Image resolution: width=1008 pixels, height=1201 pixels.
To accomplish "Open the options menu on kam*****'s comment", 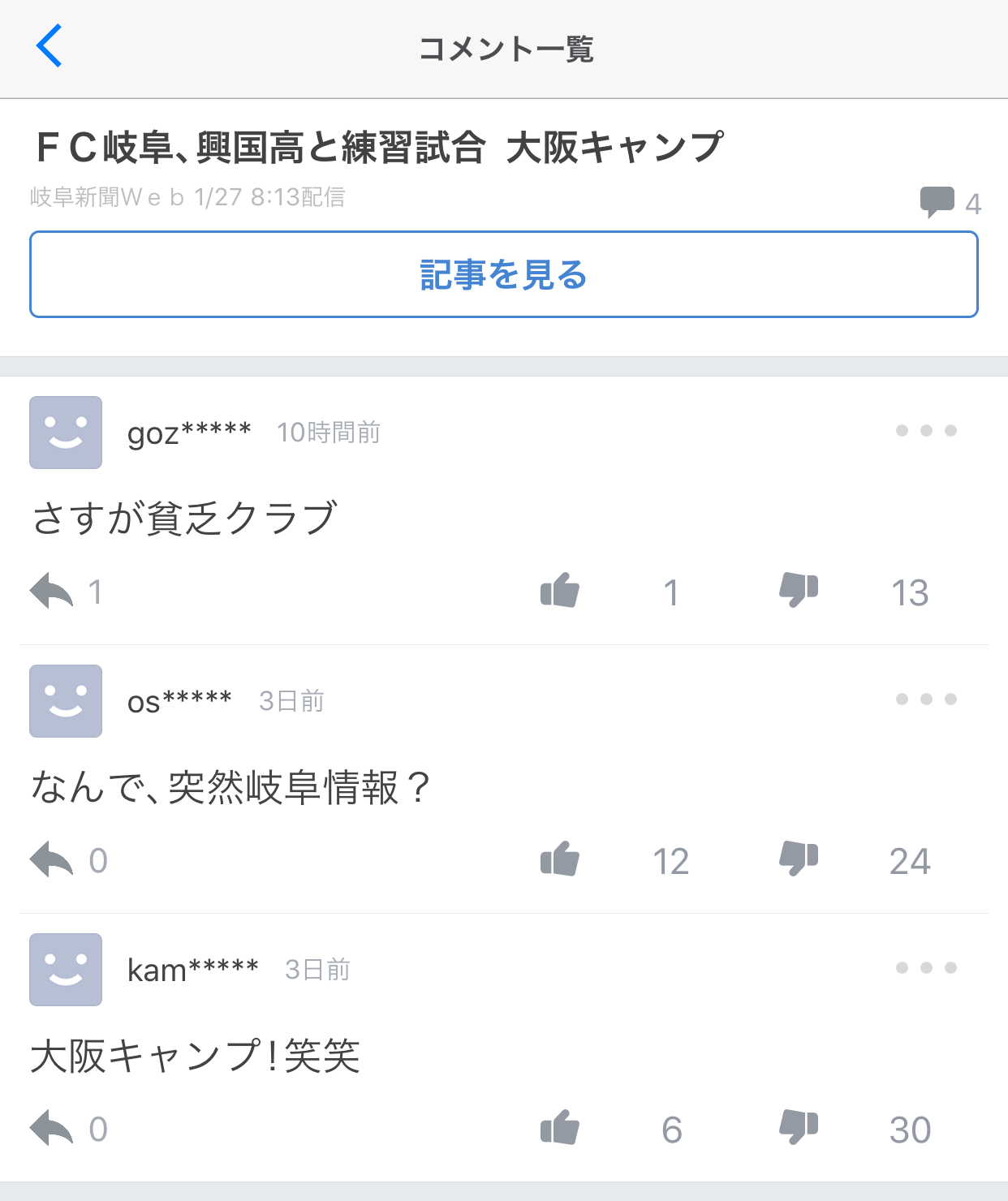I will (925, 968).
